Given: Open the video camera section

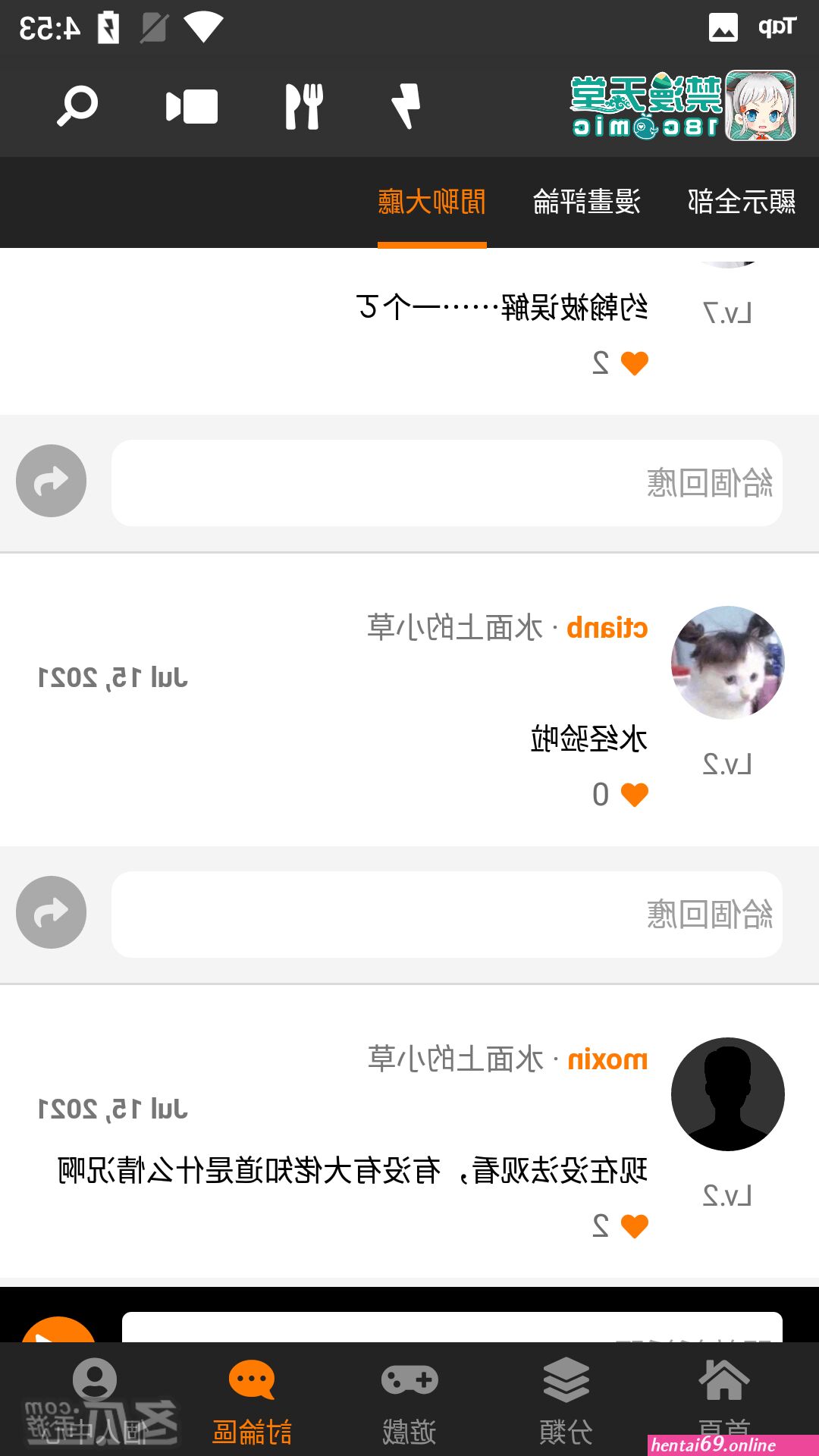Looking at the screenshot, I should [192, 106].
